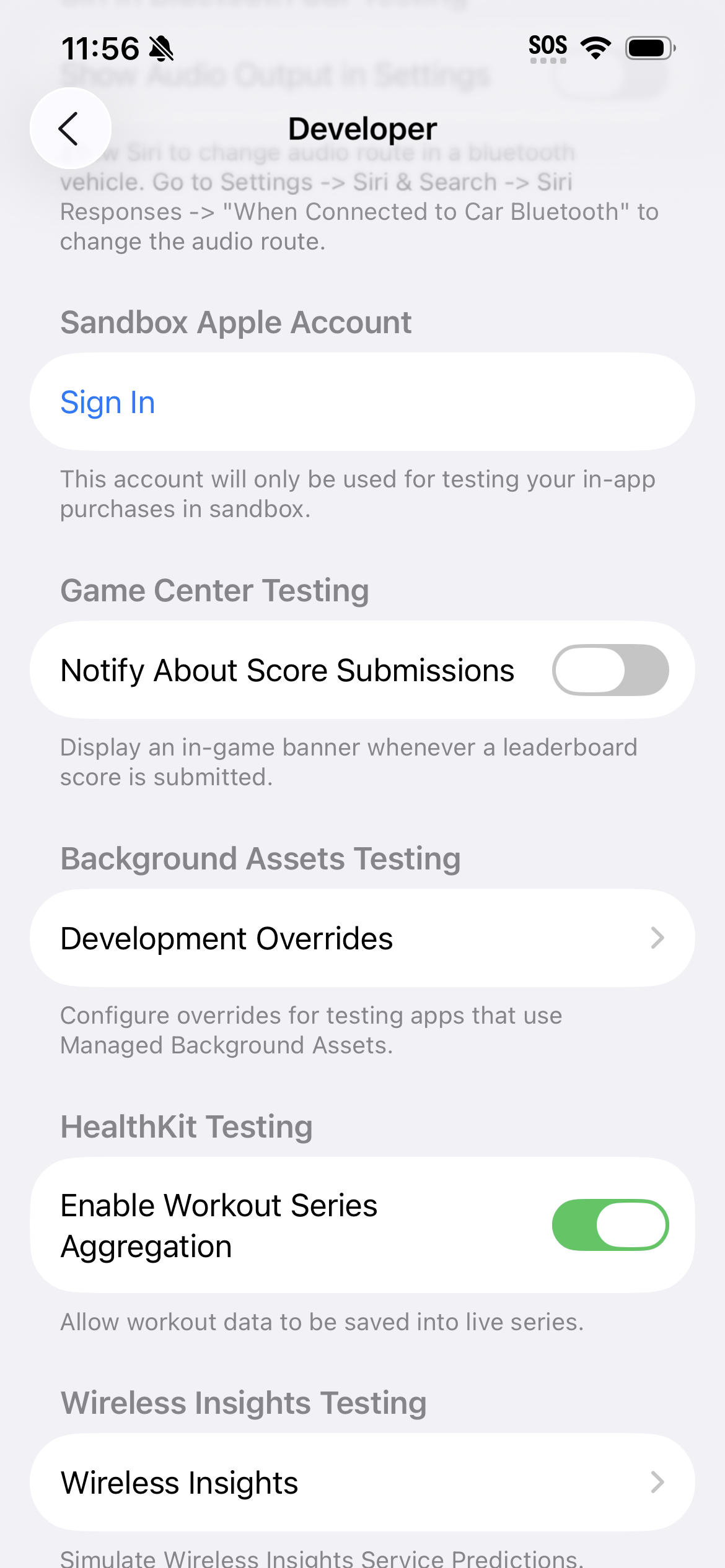Screen dimensions: 725x1568
Task: Sign in to Sandbox Apple Account
Action: click(x=108, y=403)
